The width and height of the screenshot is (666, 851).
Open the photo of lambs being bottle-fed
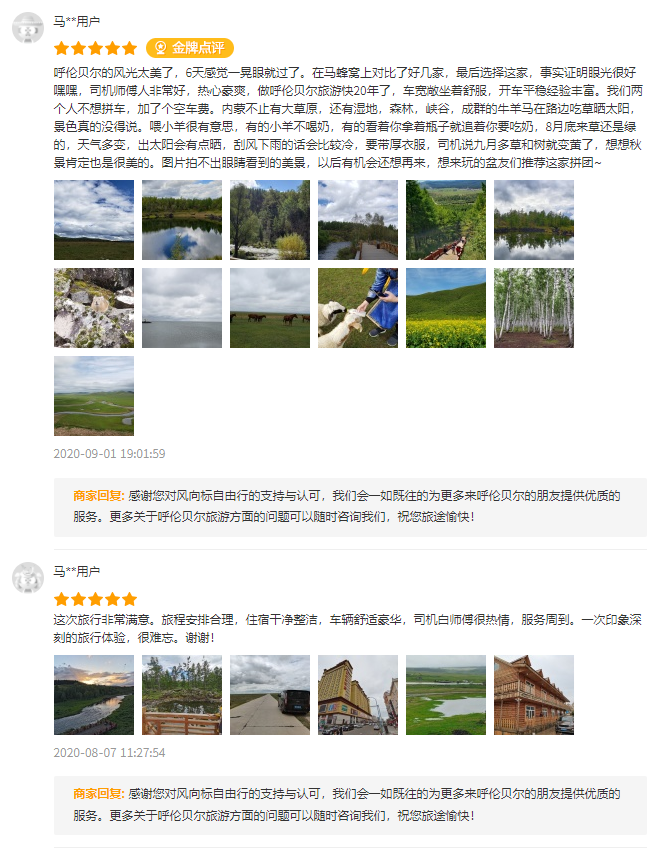pyautogui.click(x=357, y=308)
